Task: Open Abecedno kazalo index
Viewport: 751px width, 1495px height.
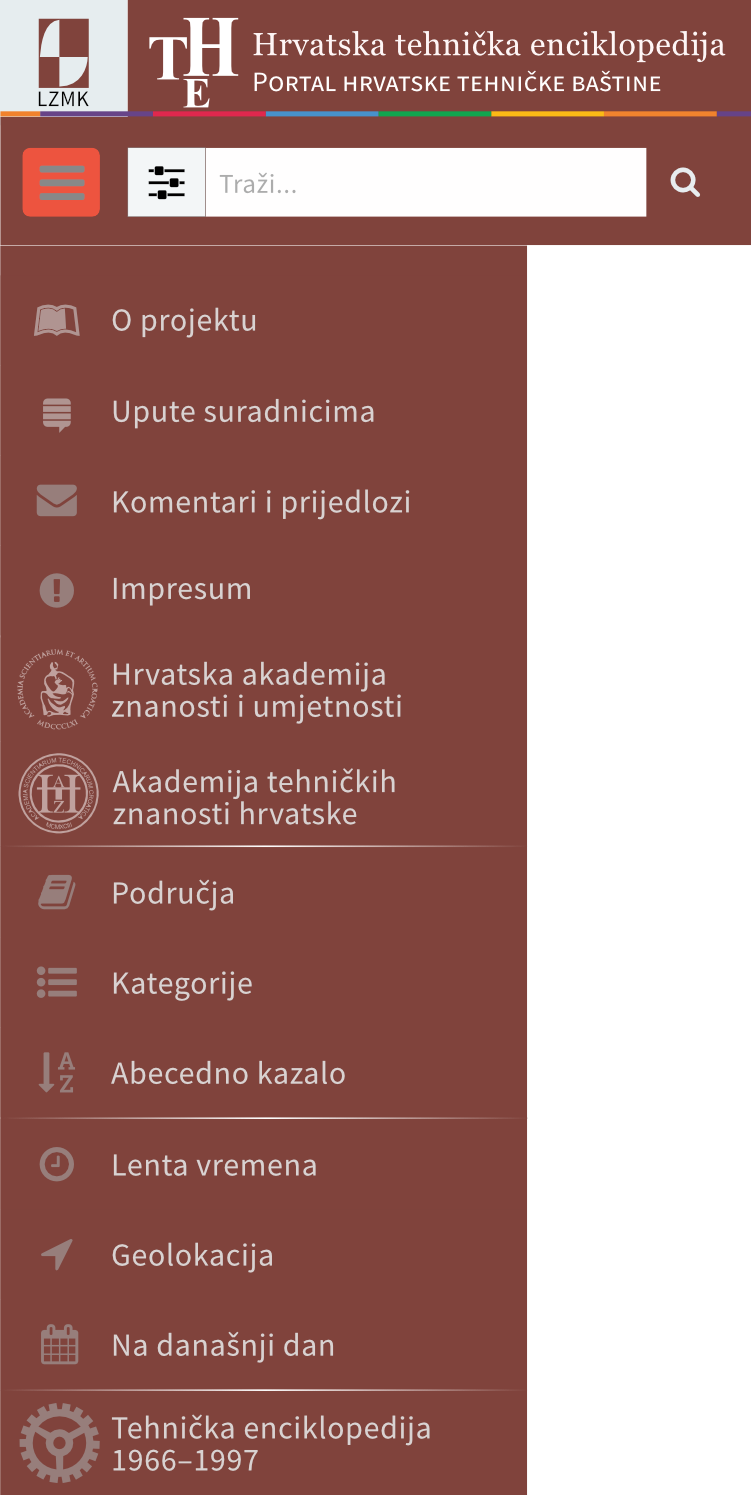Action: click(228, 1074)
